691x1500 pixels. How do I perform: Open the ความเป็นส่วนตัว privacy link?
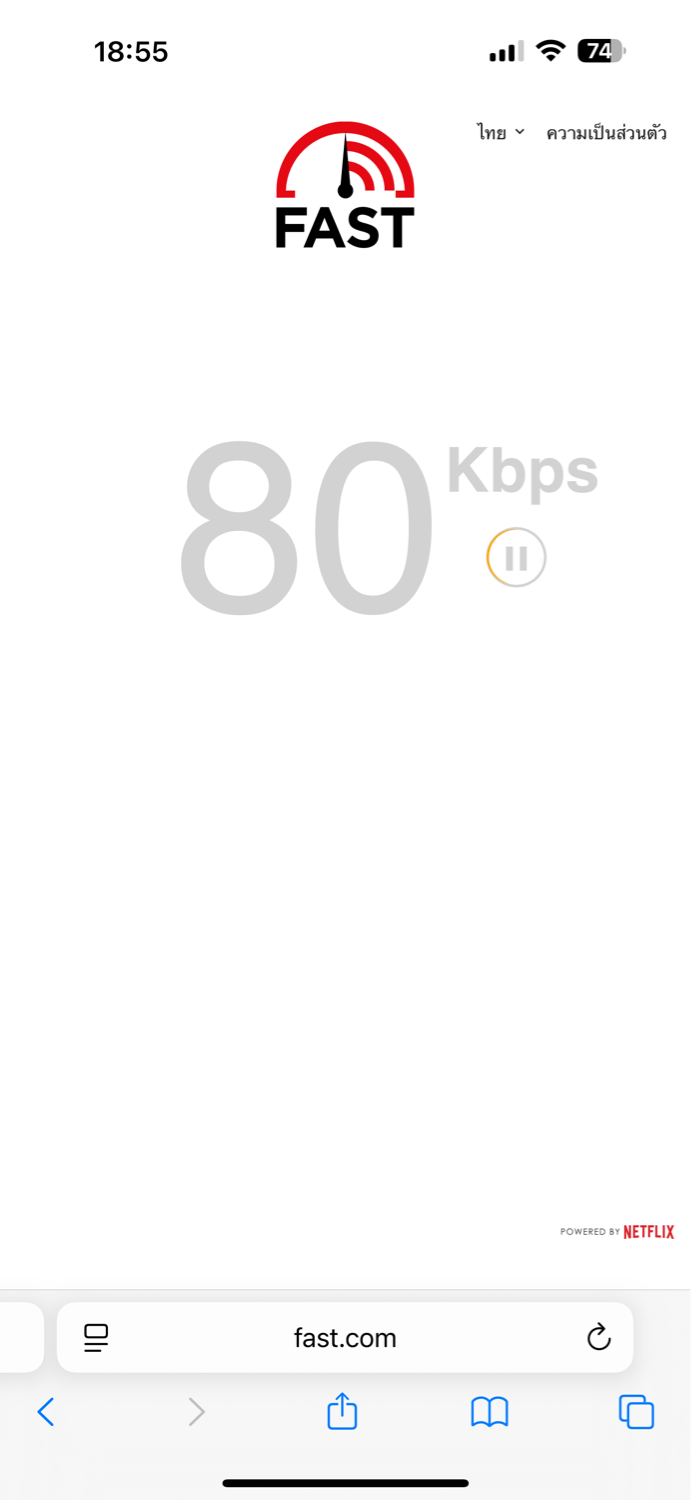coord(606,133)
